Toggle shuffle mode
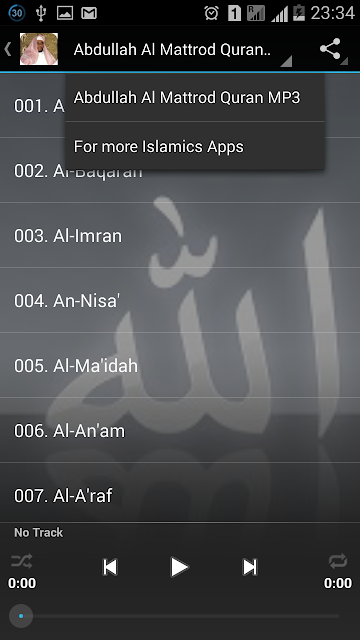 point(22,561)
